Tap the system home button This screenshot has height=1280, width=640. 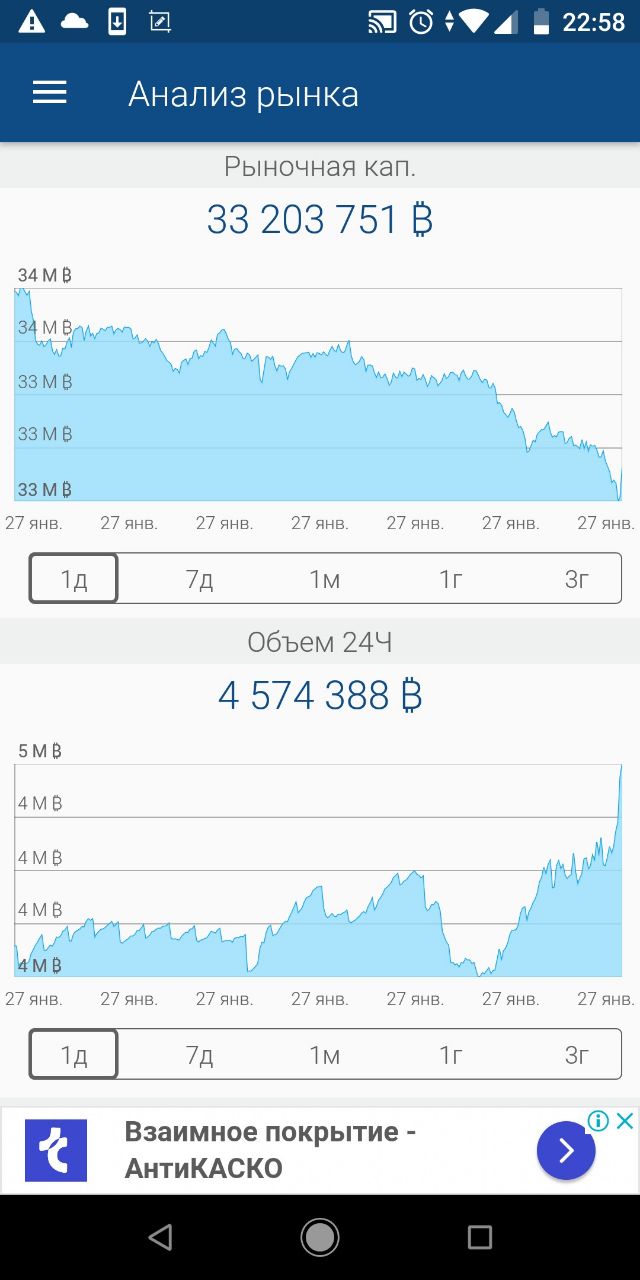(320, 1237)
